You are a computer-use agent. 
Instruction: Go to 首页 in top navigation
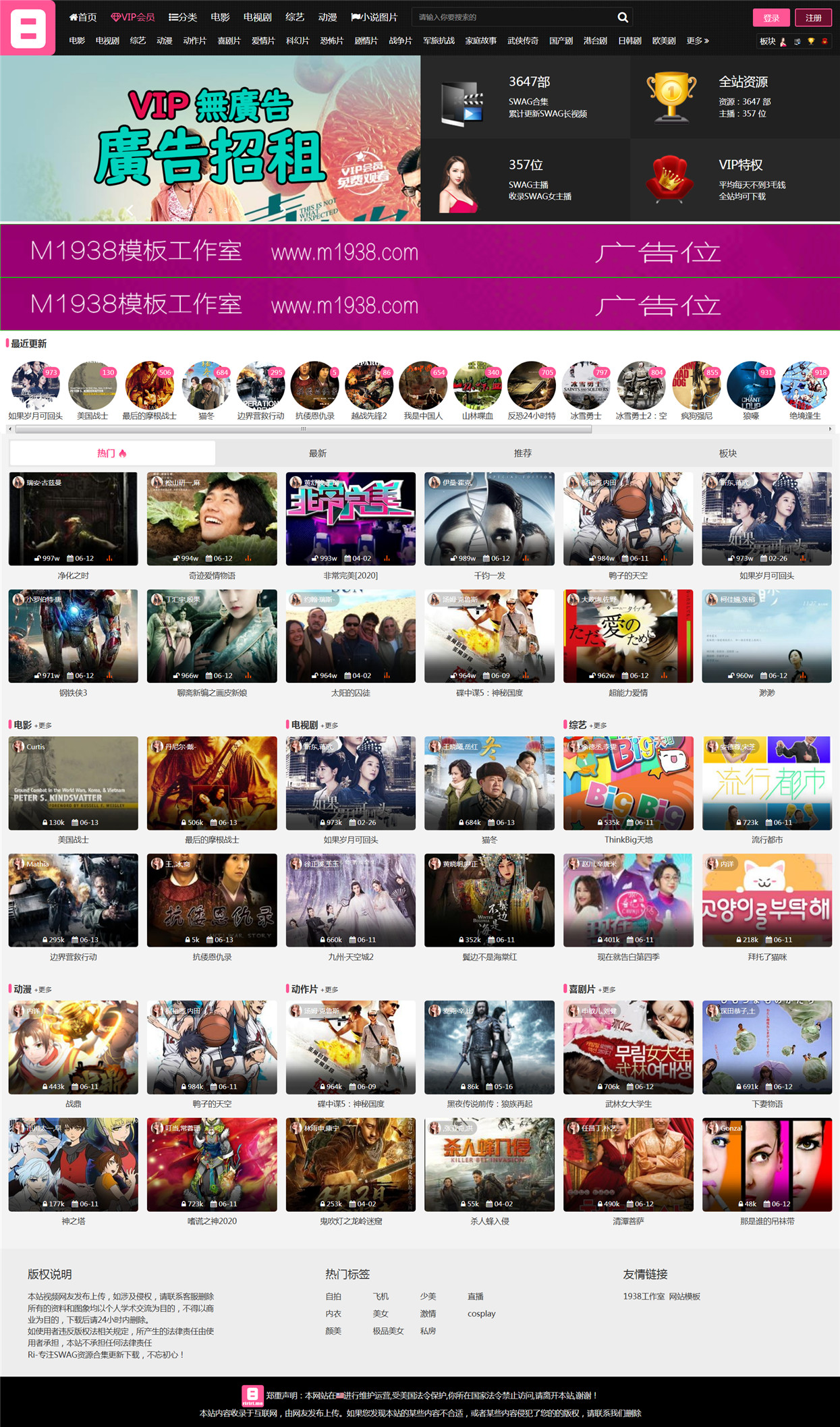(x=83, y=18)
